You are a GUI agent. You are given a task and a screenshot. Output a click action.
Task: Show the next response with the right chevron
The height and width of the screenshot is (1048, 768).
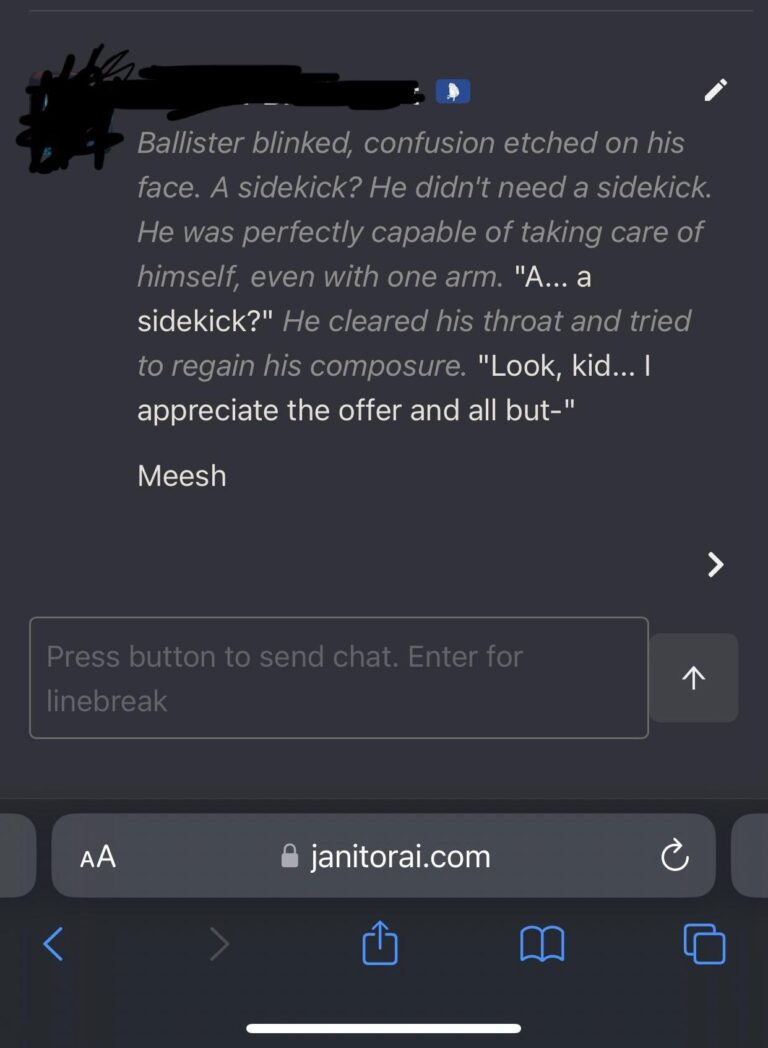click(x=715, y=565)
